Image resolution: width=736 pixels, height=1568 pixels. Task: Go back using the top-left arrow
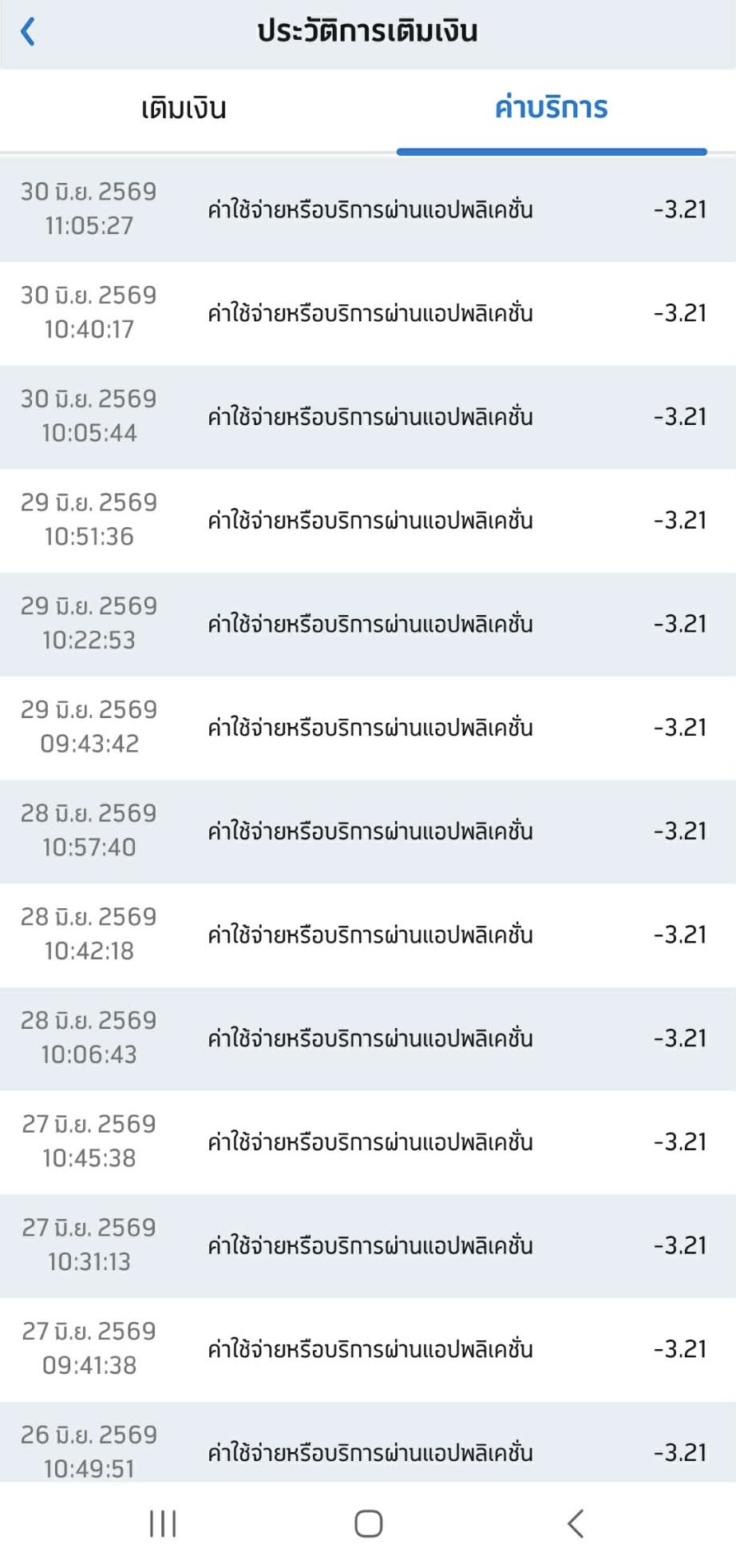tap(28, 32)
